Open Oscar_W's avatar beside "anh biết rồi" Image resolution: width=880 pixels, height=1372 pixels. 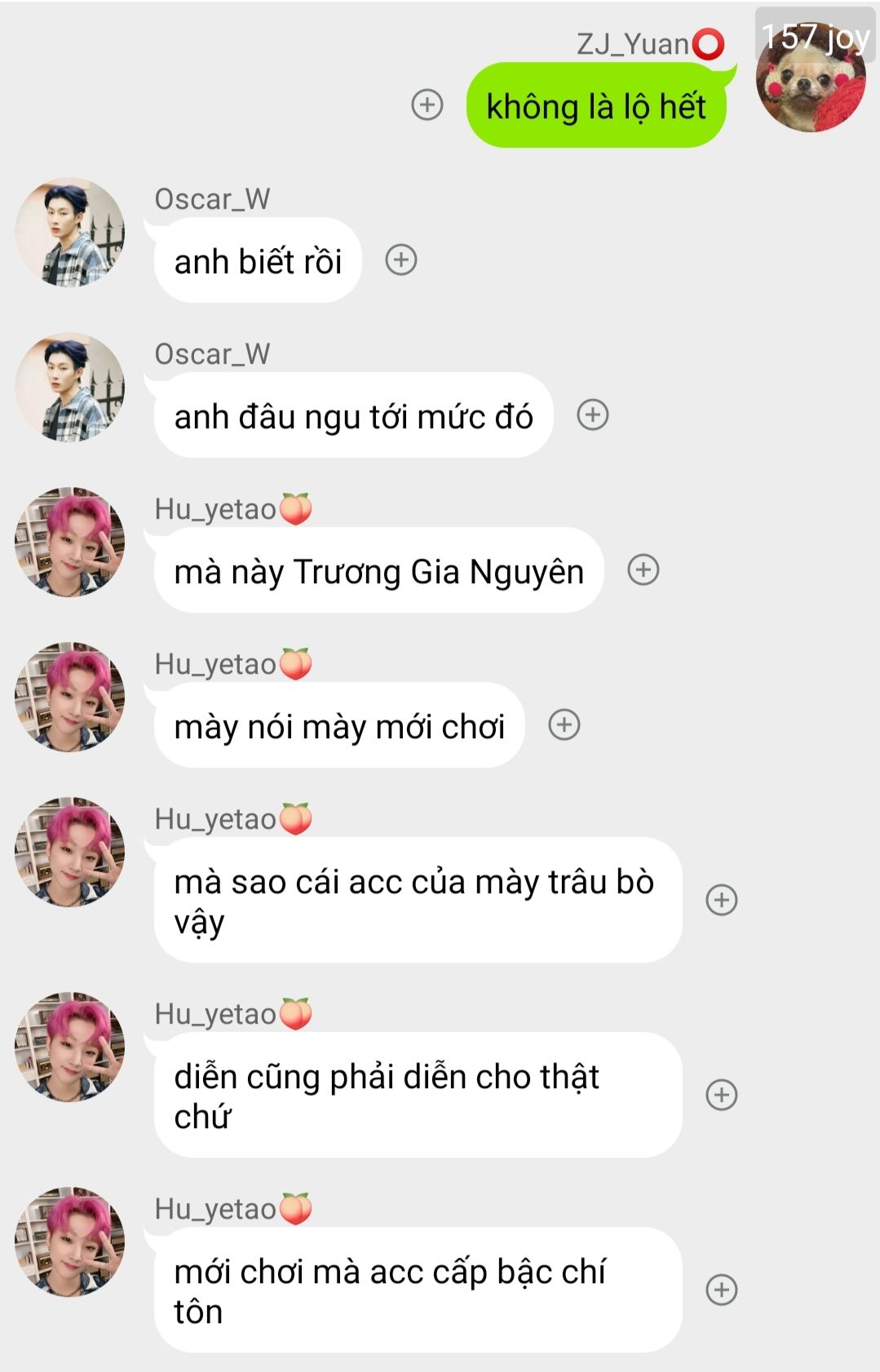(70, 232)
